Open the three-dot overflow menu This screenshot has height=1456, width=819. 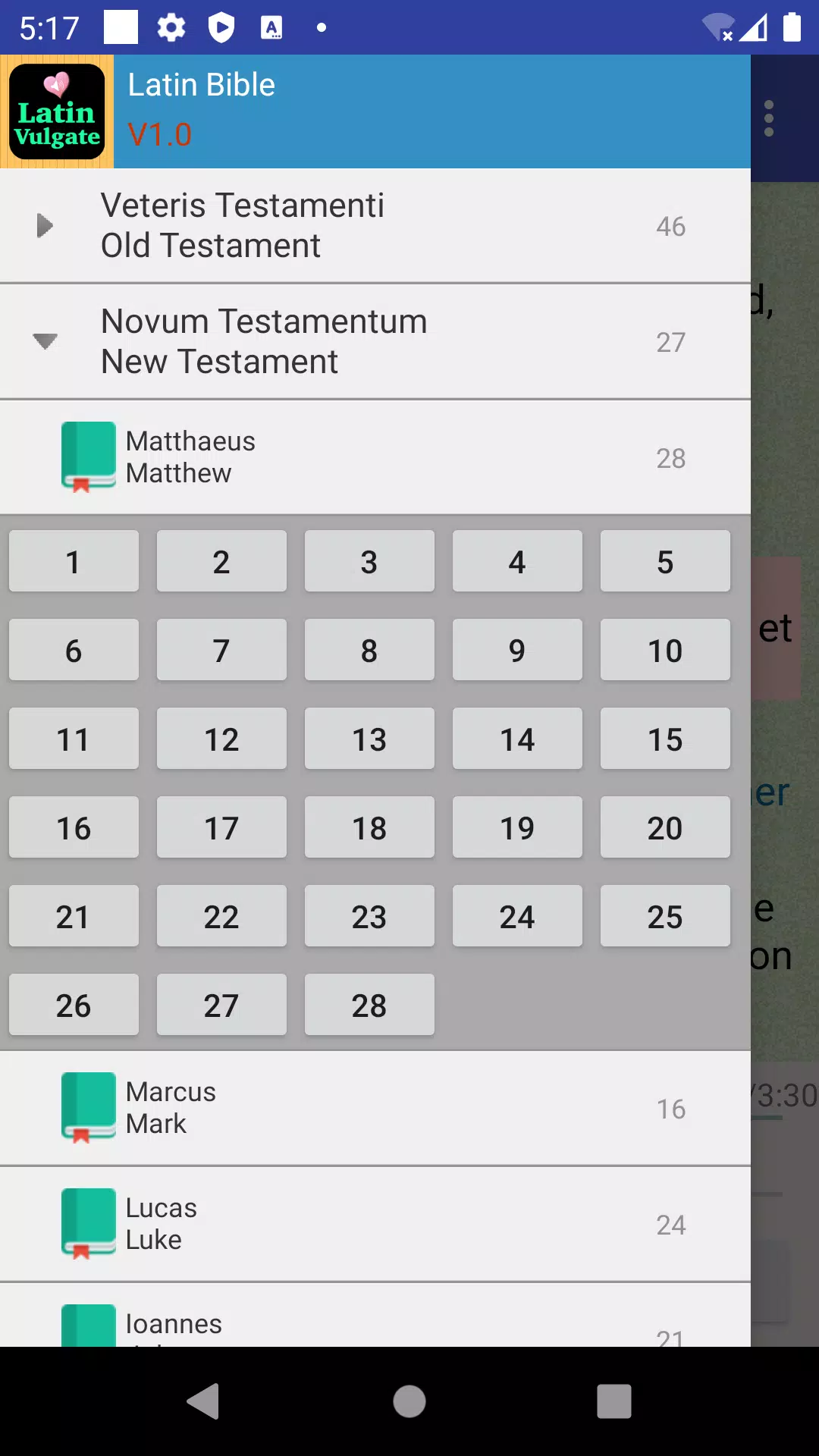(x=769, y=119)
